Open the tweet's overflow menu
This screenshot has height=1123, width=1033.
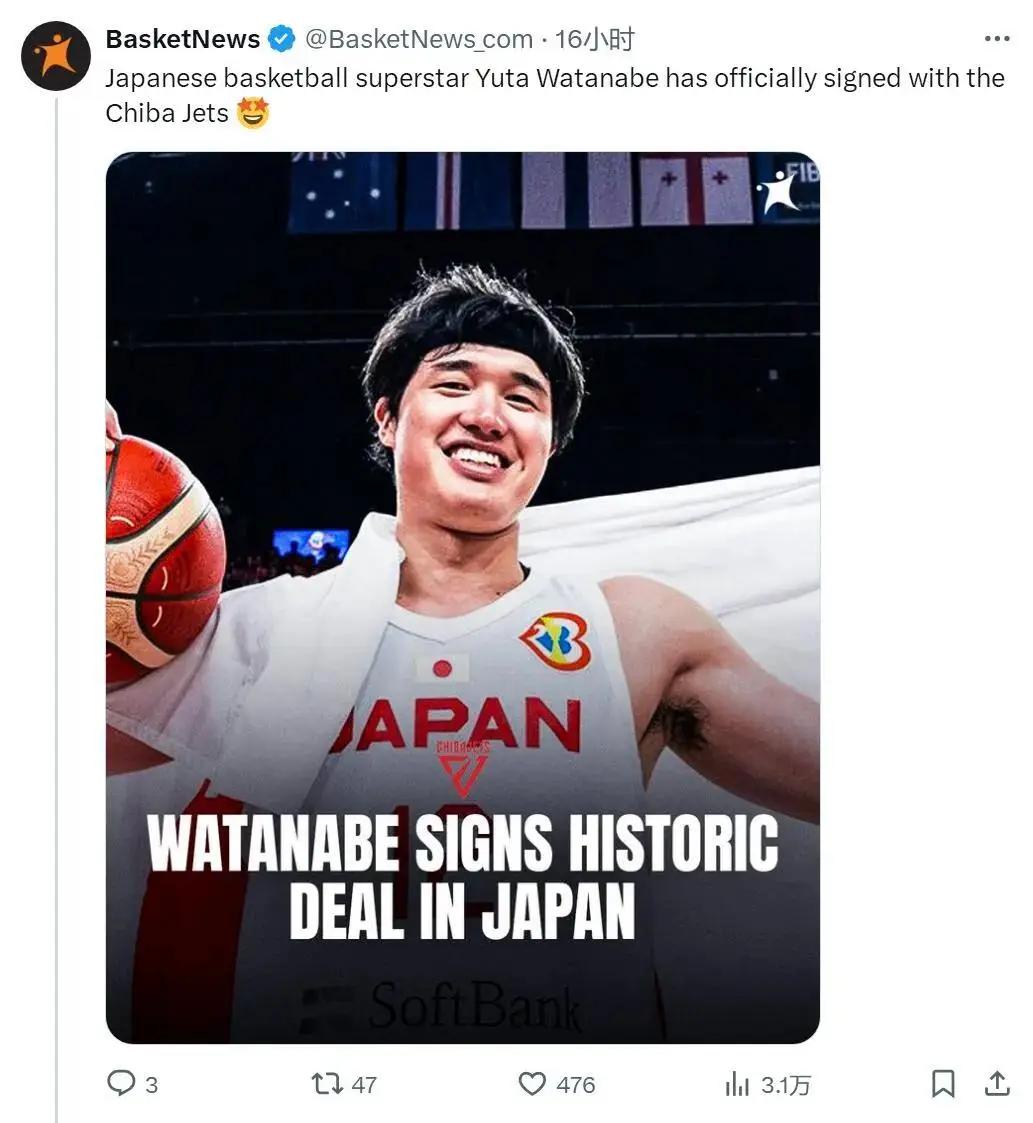(x=996, y=39)
